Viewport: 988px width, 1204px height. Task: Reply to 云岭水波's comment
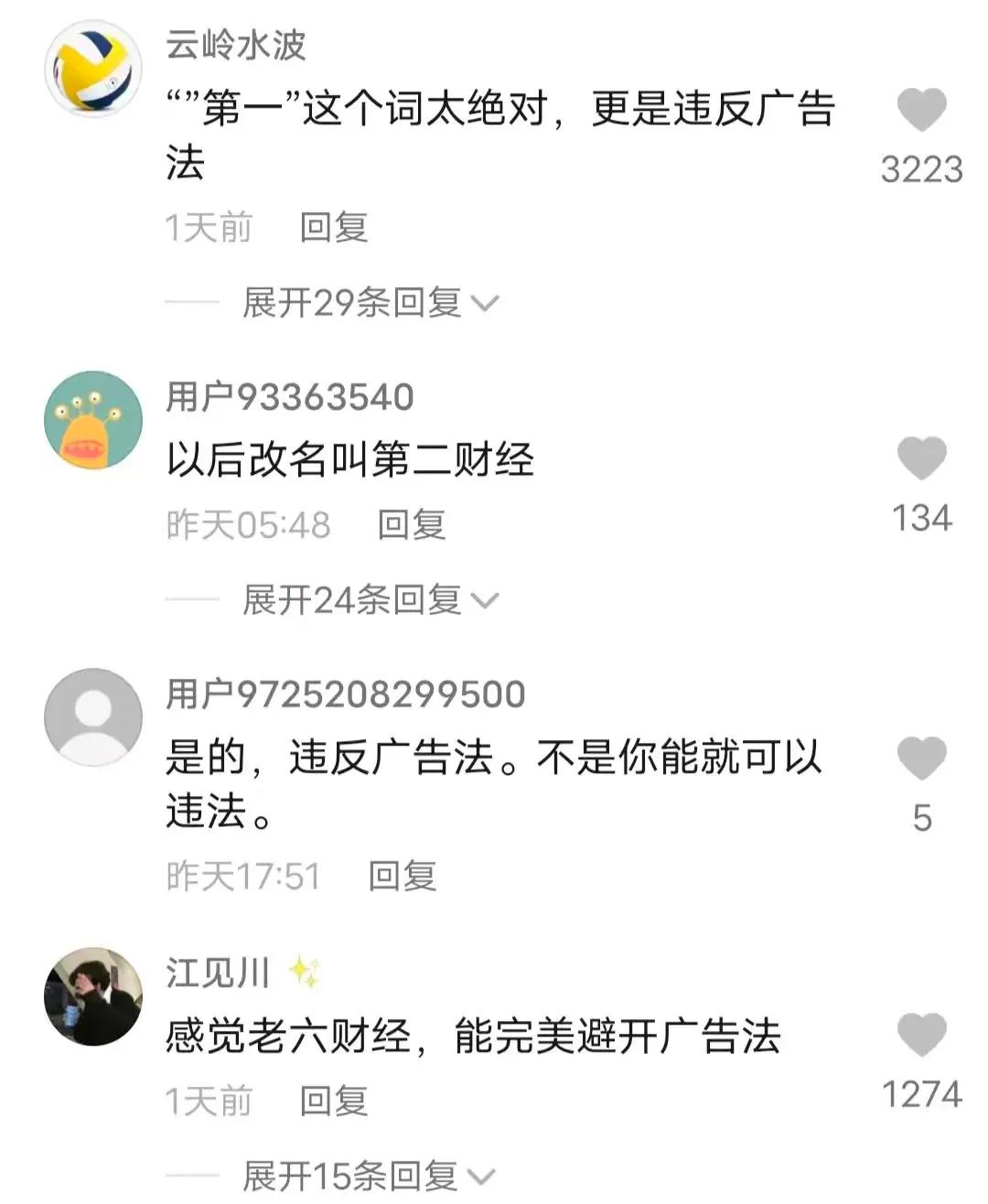(334, 227)
